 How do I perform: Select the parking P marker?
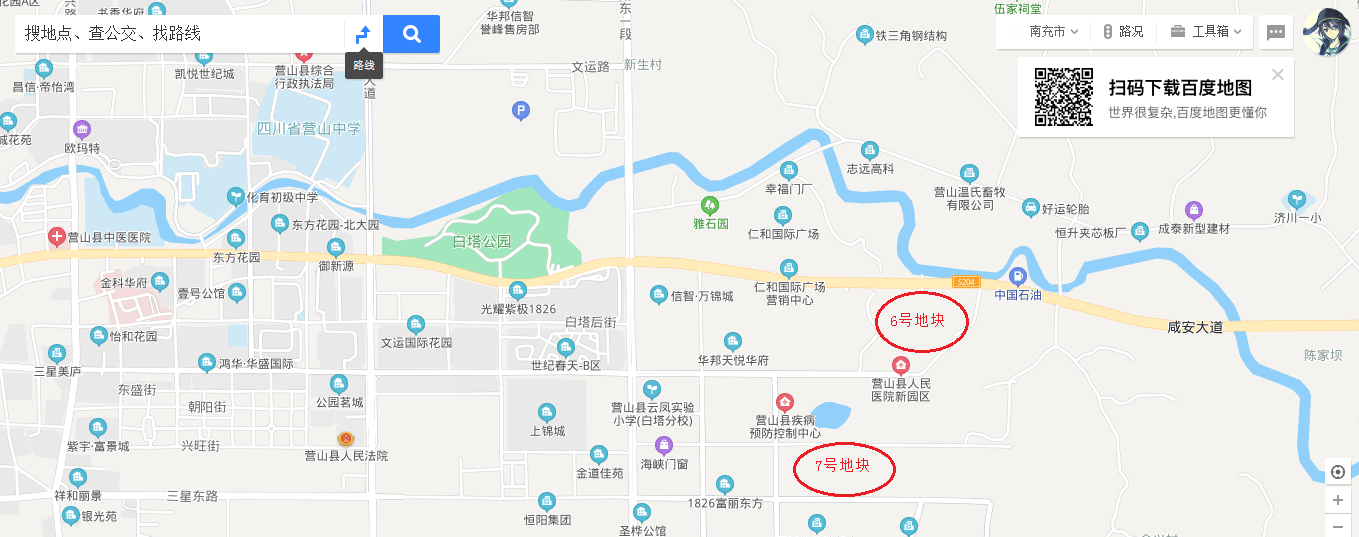tap(520, 111)
